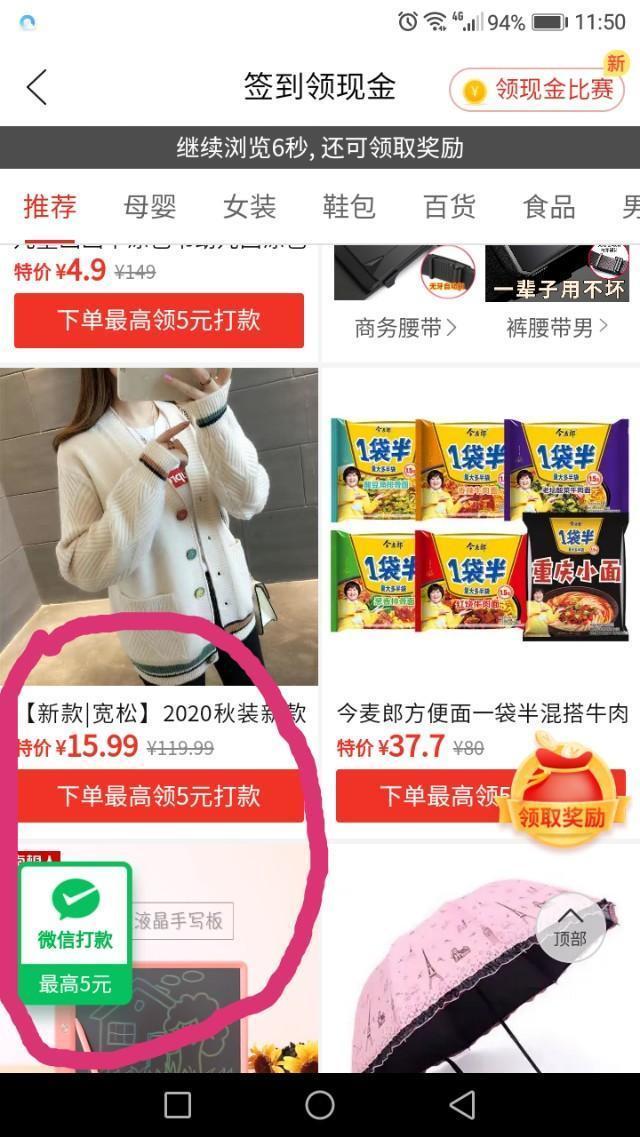
Task: Open the 裤腰带男 link
Action: pyautogui.click(x=556, y=327)
